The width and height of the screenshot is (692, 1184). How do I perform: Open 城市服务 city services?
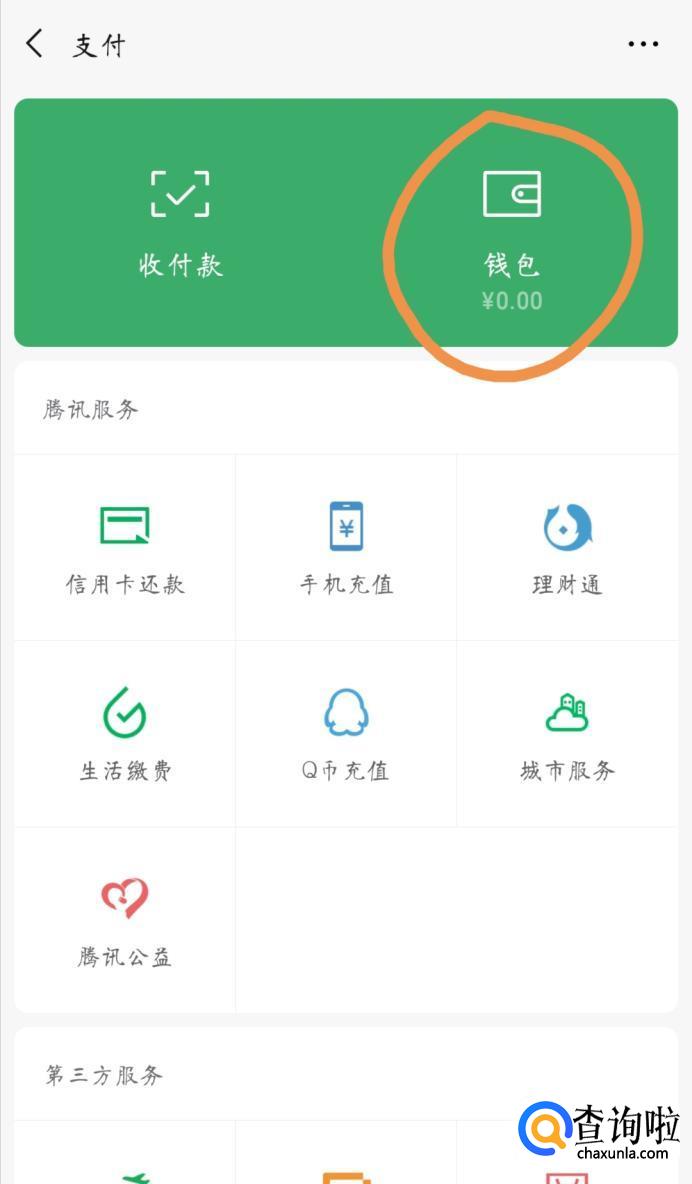[567, 734]
